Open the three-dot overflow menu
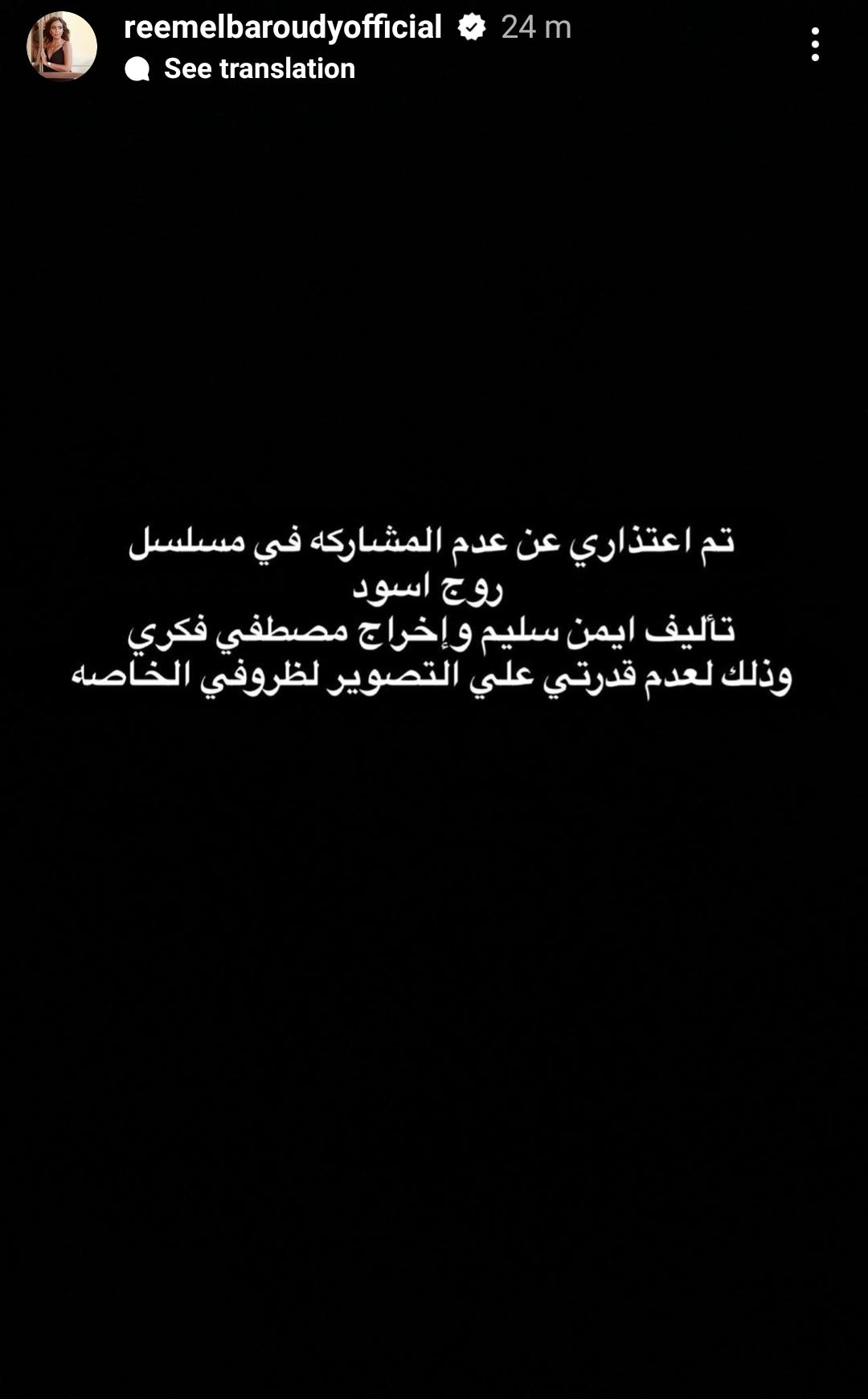 [815, 44]
